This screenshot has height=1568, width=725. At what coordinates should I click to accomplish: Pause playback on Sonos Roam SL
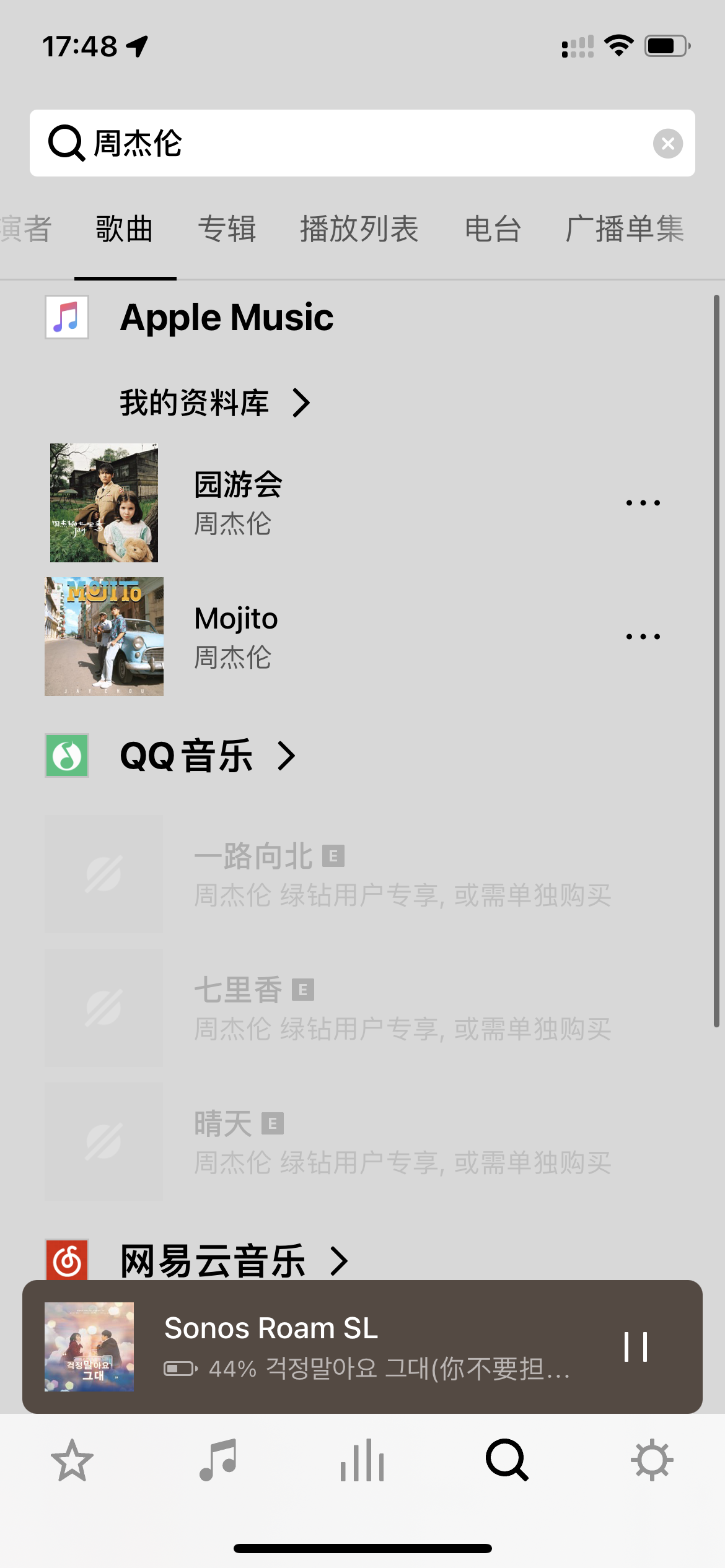pyautogui.click(x=636, y=1347)
